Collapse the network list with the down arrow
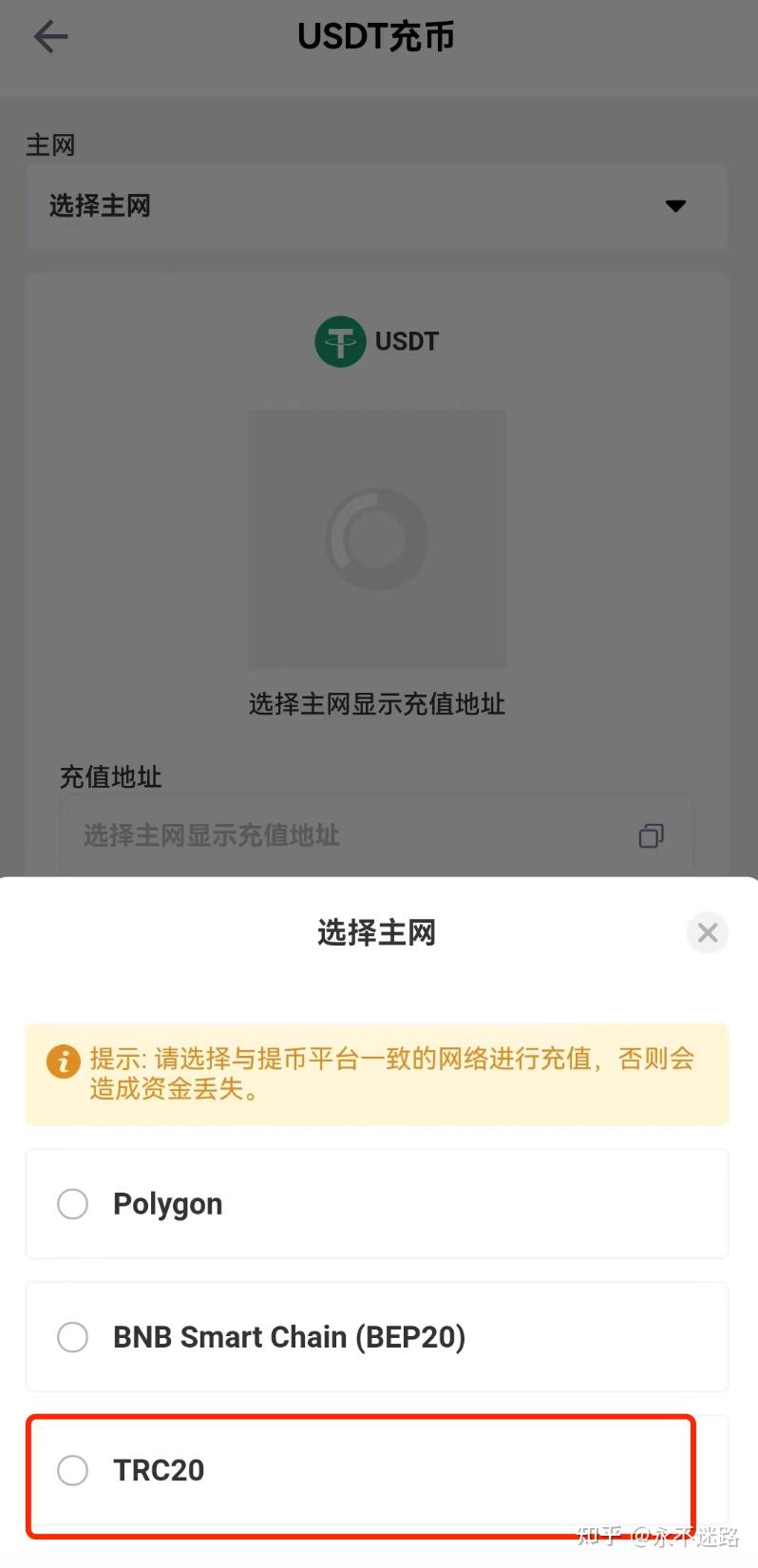 (x=674, y=206)
